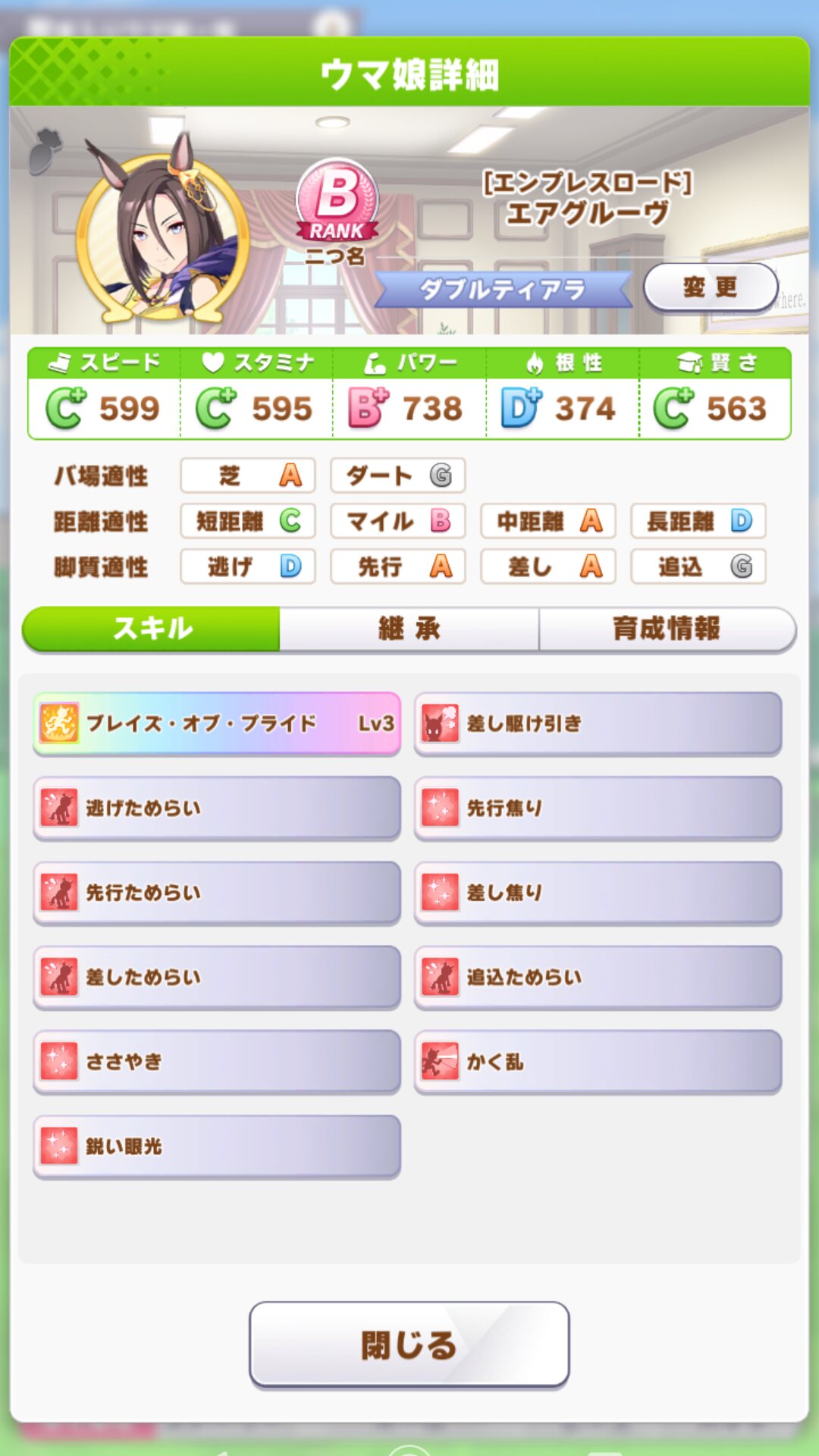Tap the 変更 button to change the title
Viewport: 819px width, 1456px height.
tap(710, 287)
